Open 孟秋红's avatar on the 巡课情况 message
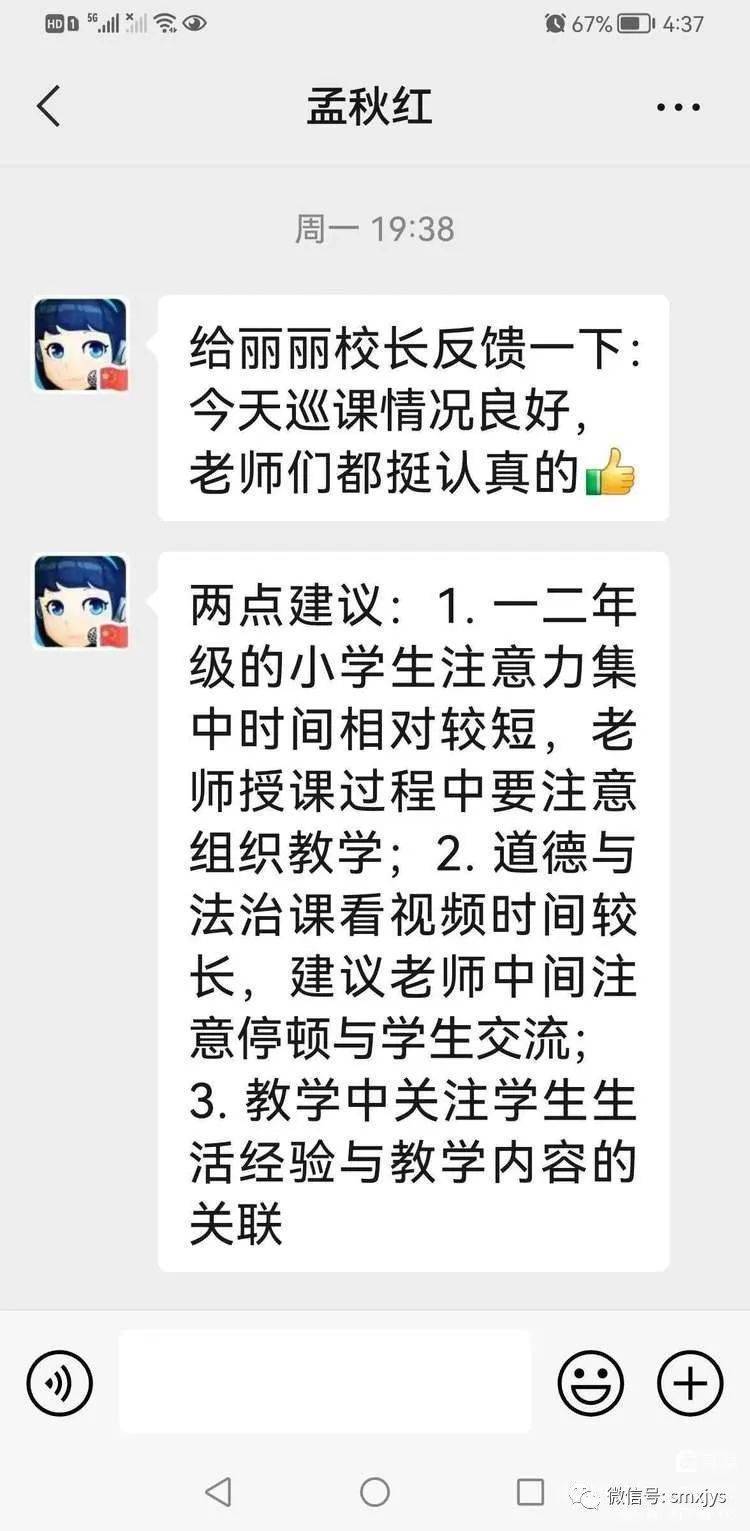 click(81, 345)
